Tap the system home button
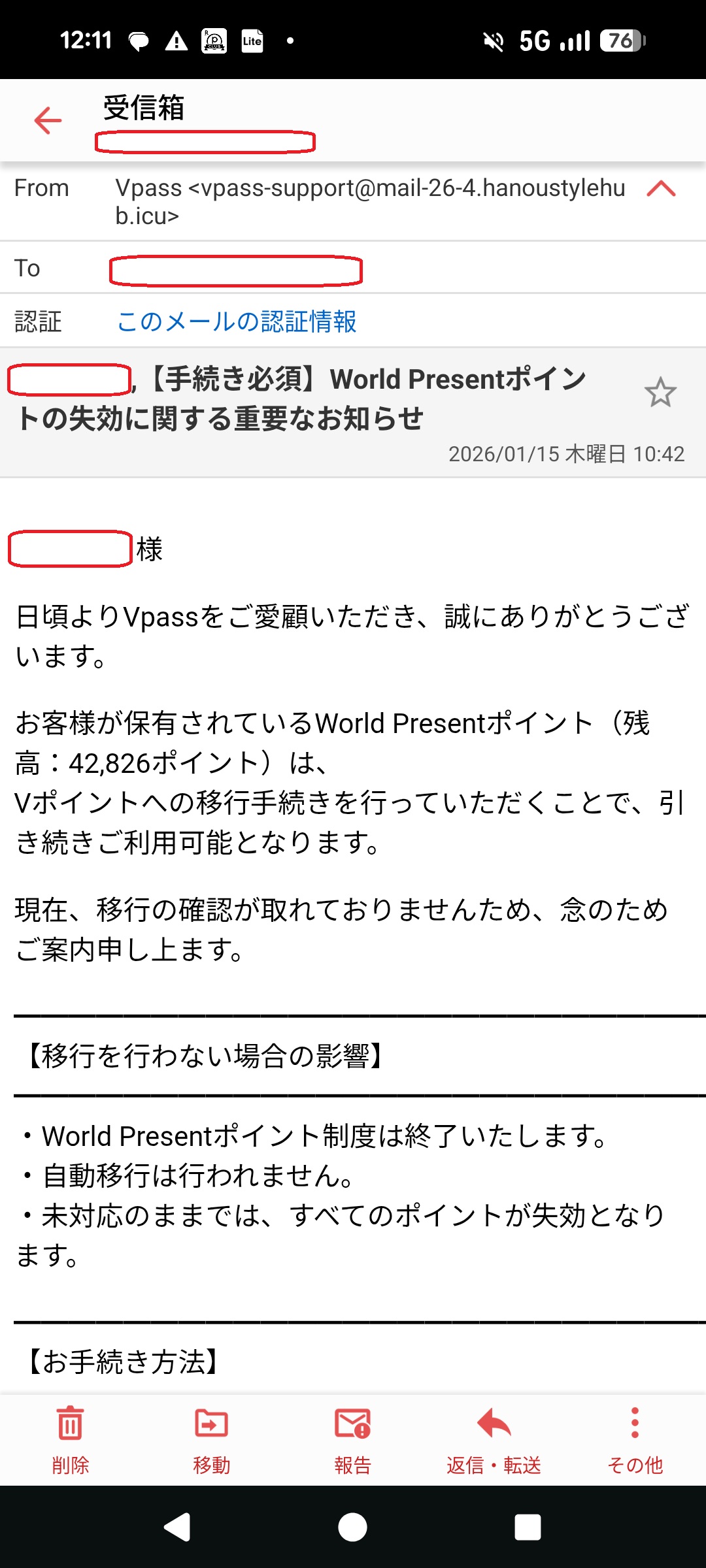The width and height of the screenshot is (706, 1568). (352, 1527)
